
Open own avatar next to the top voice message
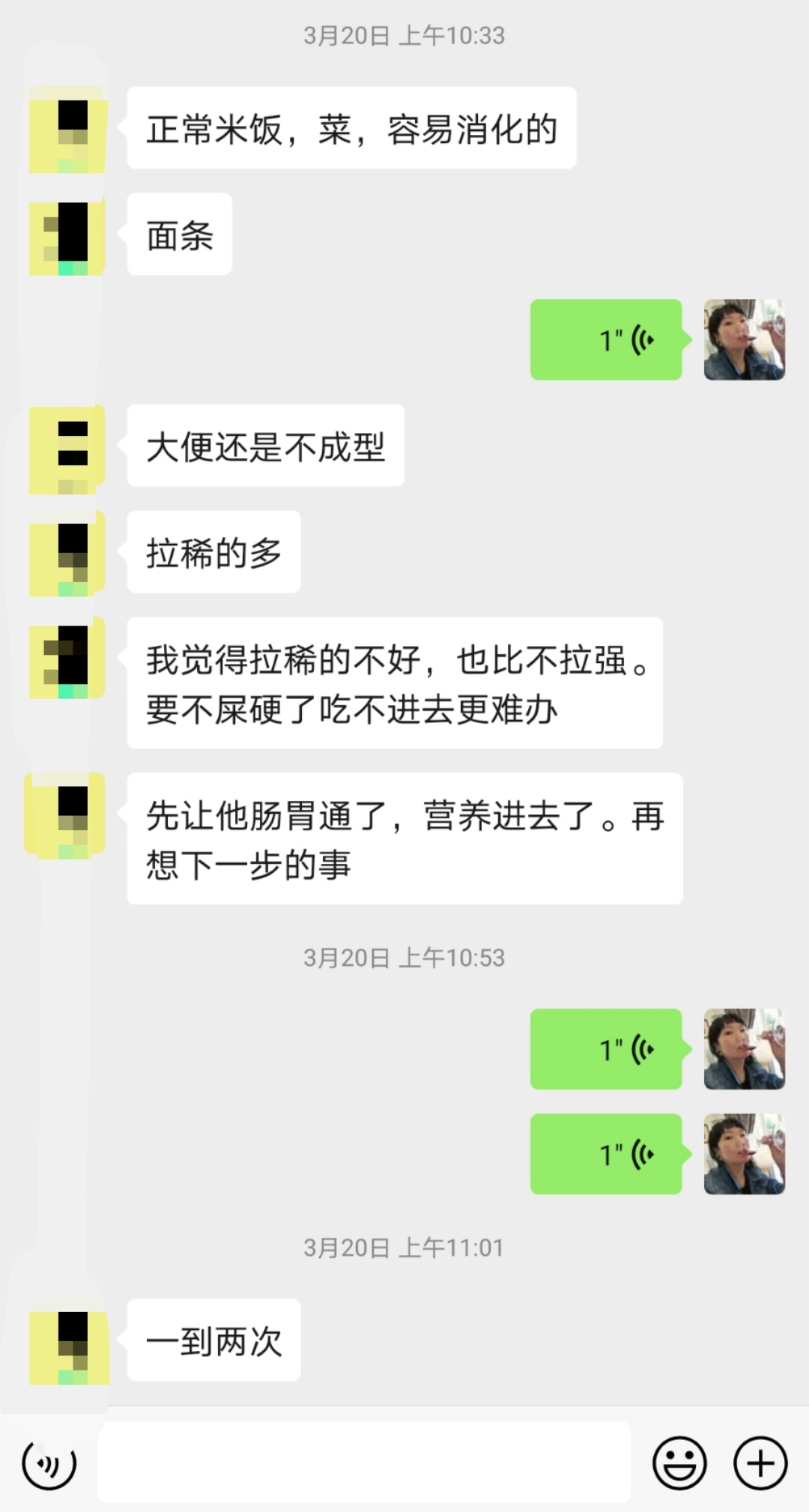tap(745, 339)
